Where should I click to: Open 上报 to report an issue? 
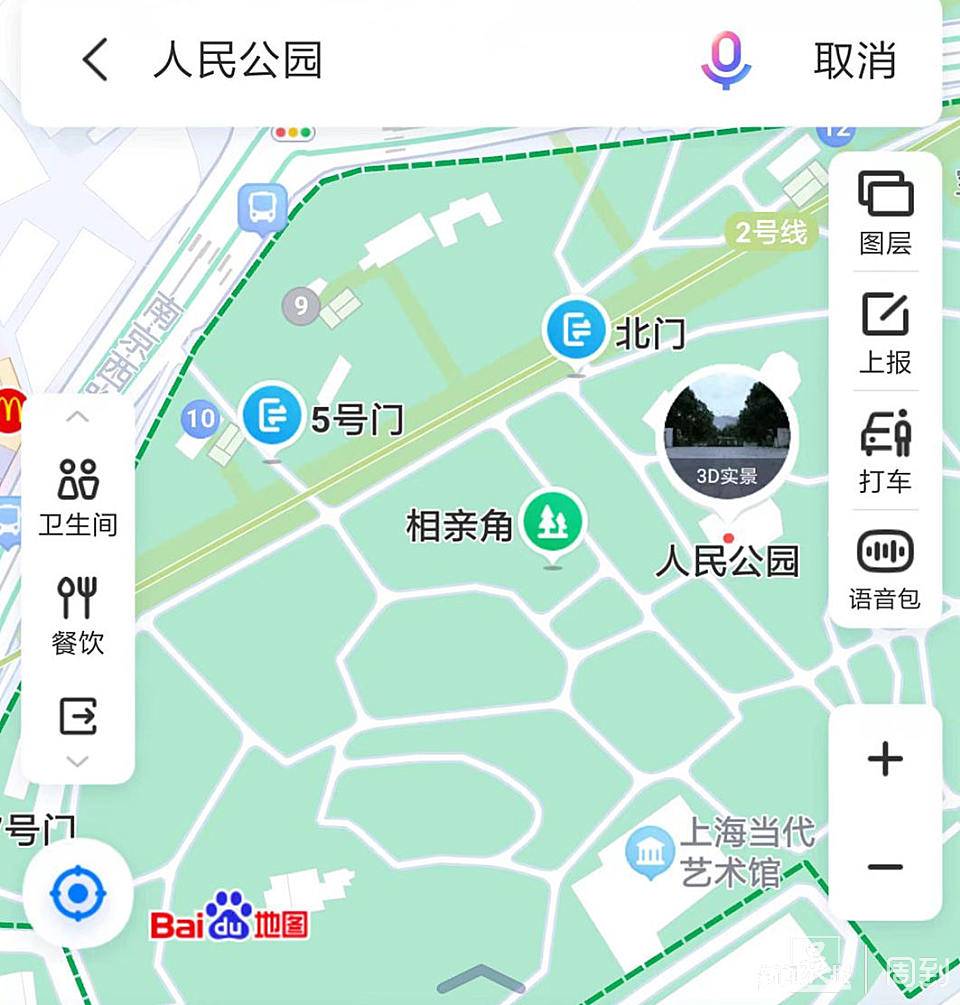coord(885,333)
